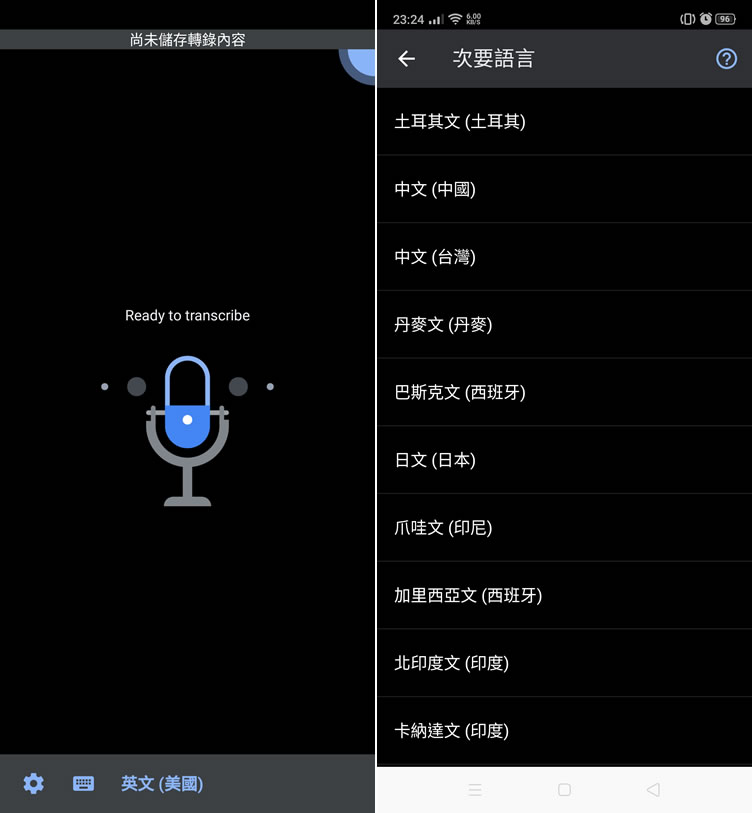Choose 中文 (中國) from the list

(435, 189)
